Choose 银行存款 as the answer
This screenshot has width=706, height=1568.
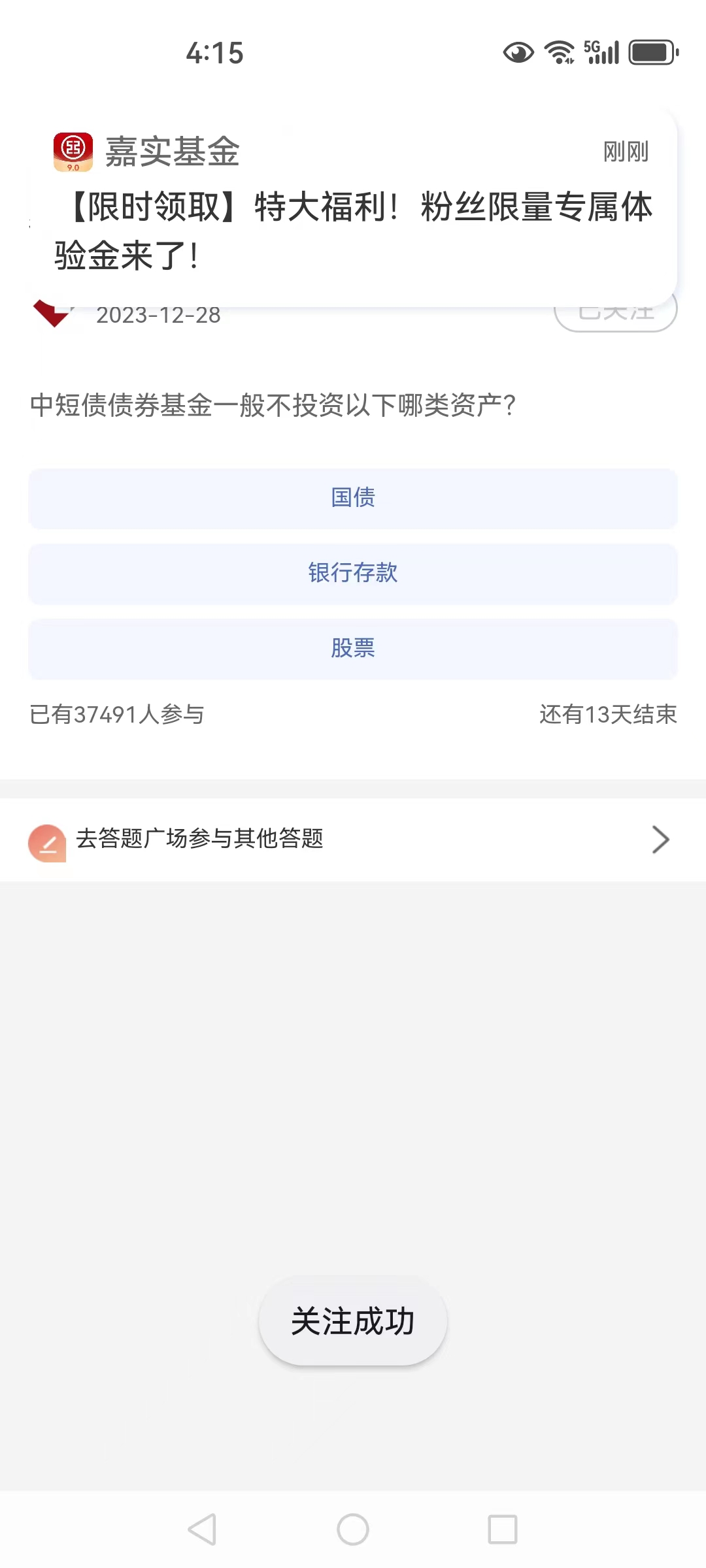point(353,573)
